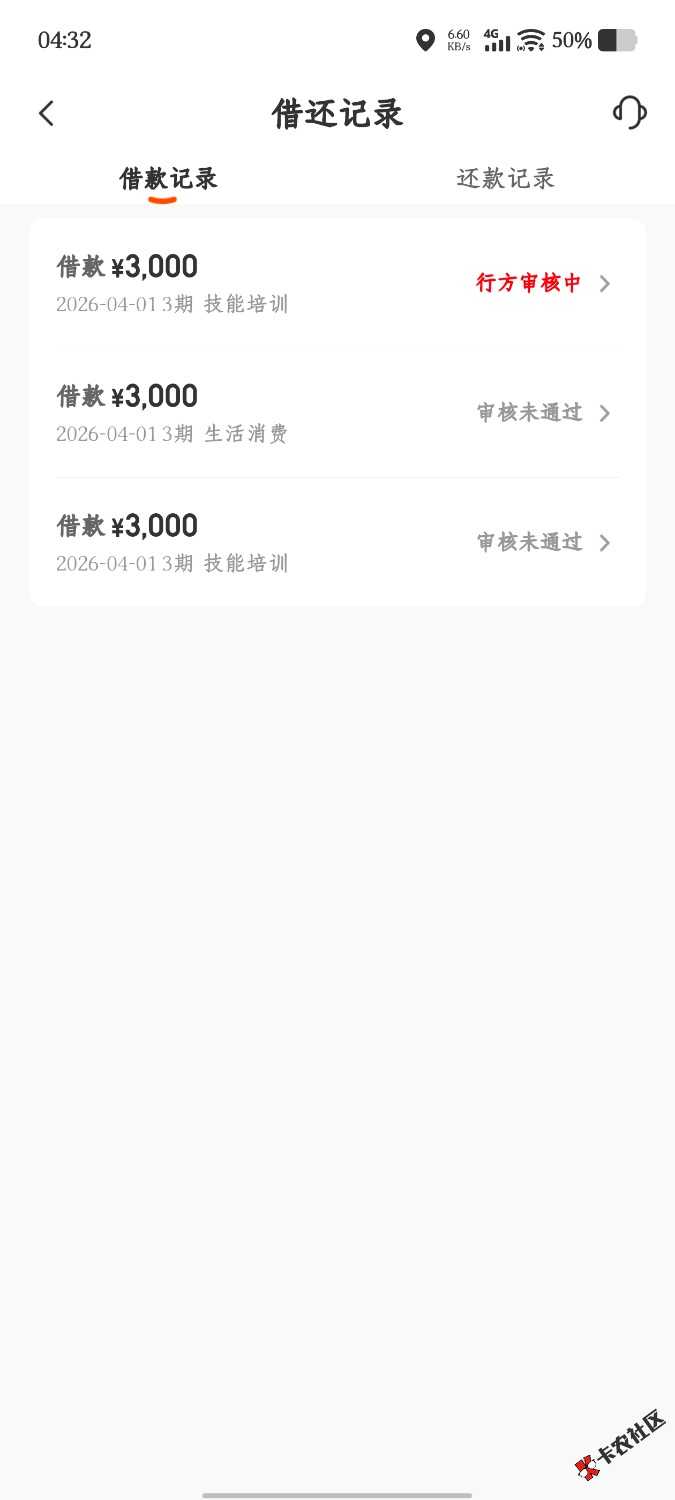
Task: Go back using the top-left arrow
Action: pos(46,113)
